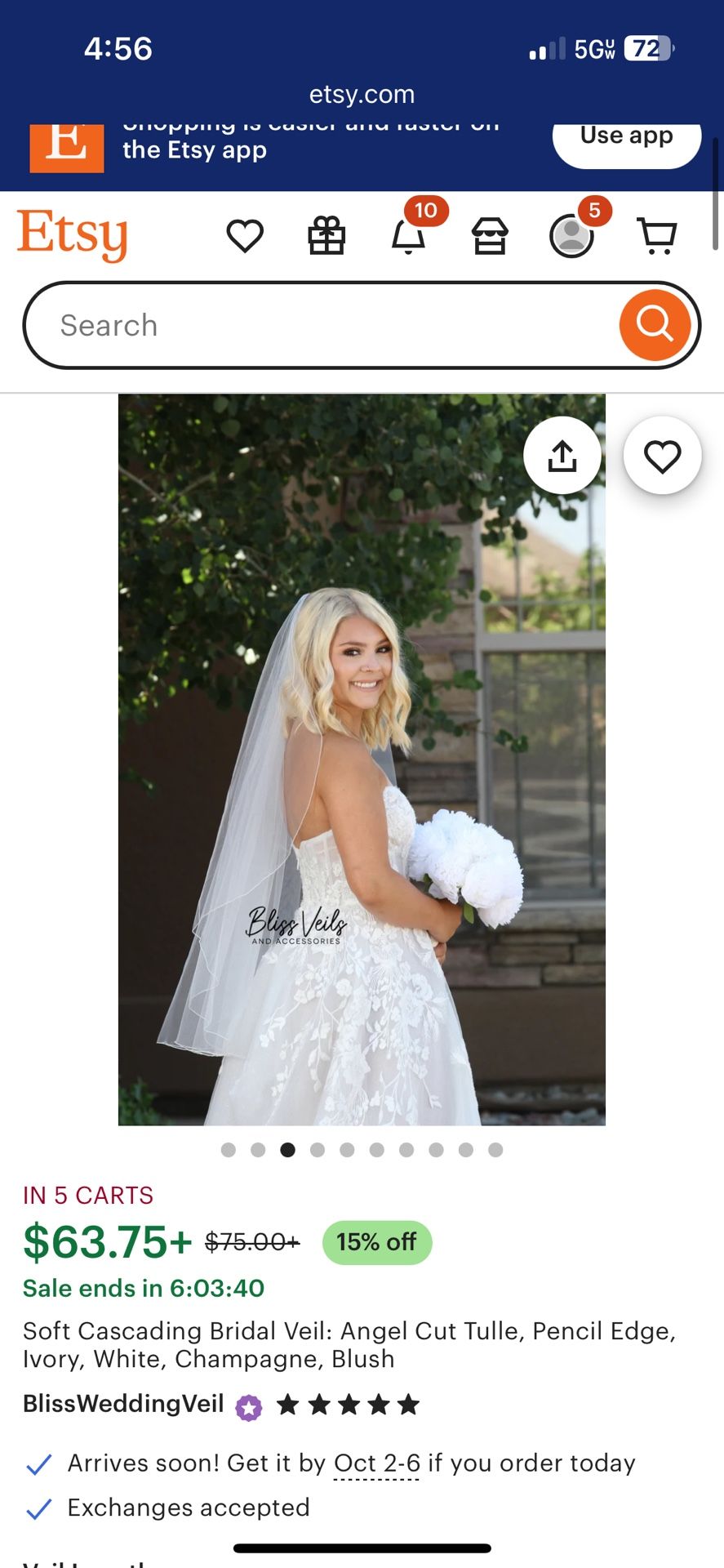The height and width of the screenshot is (1568, 724).
Task: Tap the Use app button
Action: tap(626, 139)
